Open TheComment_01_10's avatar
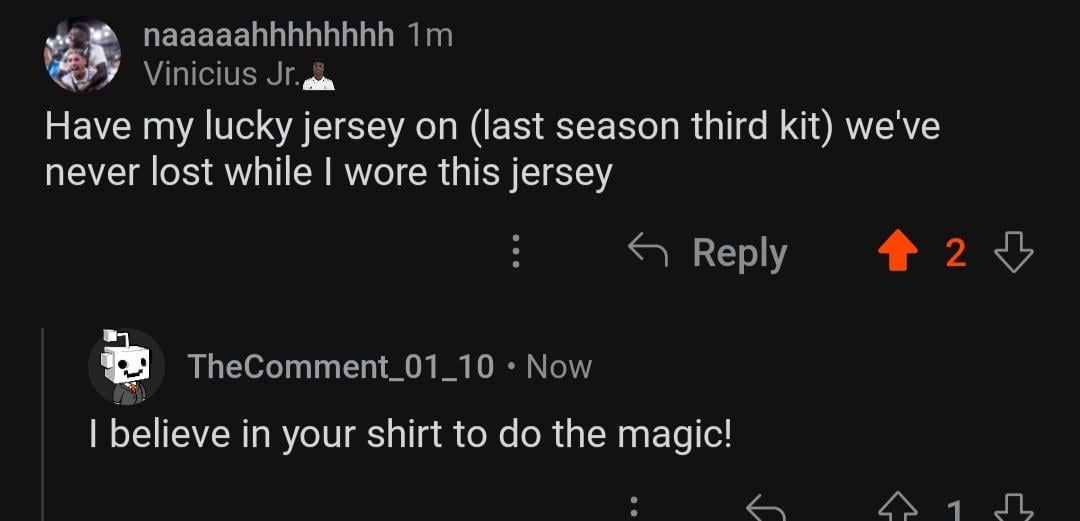The width and height of the screenshot is (1080, 521). click(x=127, y=367)
